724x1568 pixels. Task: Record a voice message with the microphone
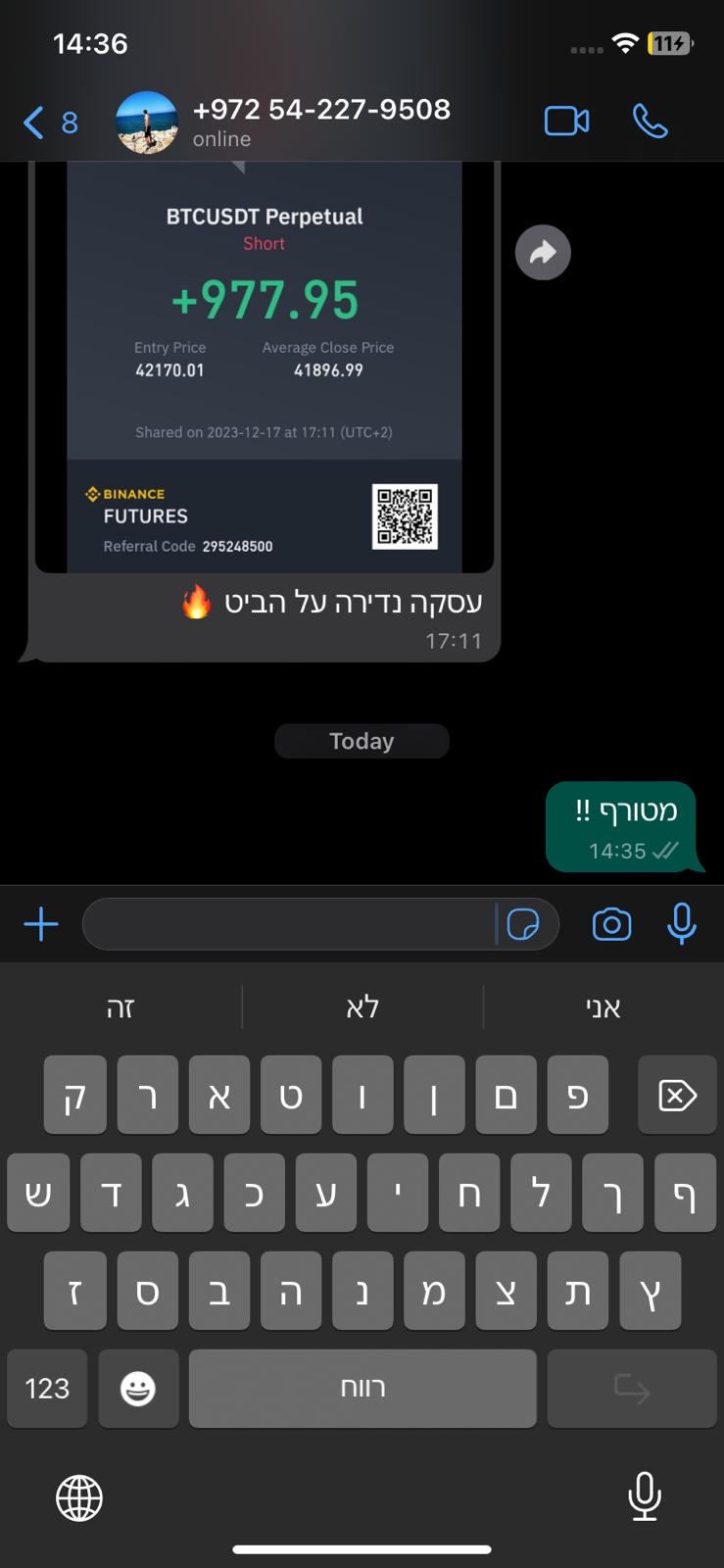click(682, 924)
